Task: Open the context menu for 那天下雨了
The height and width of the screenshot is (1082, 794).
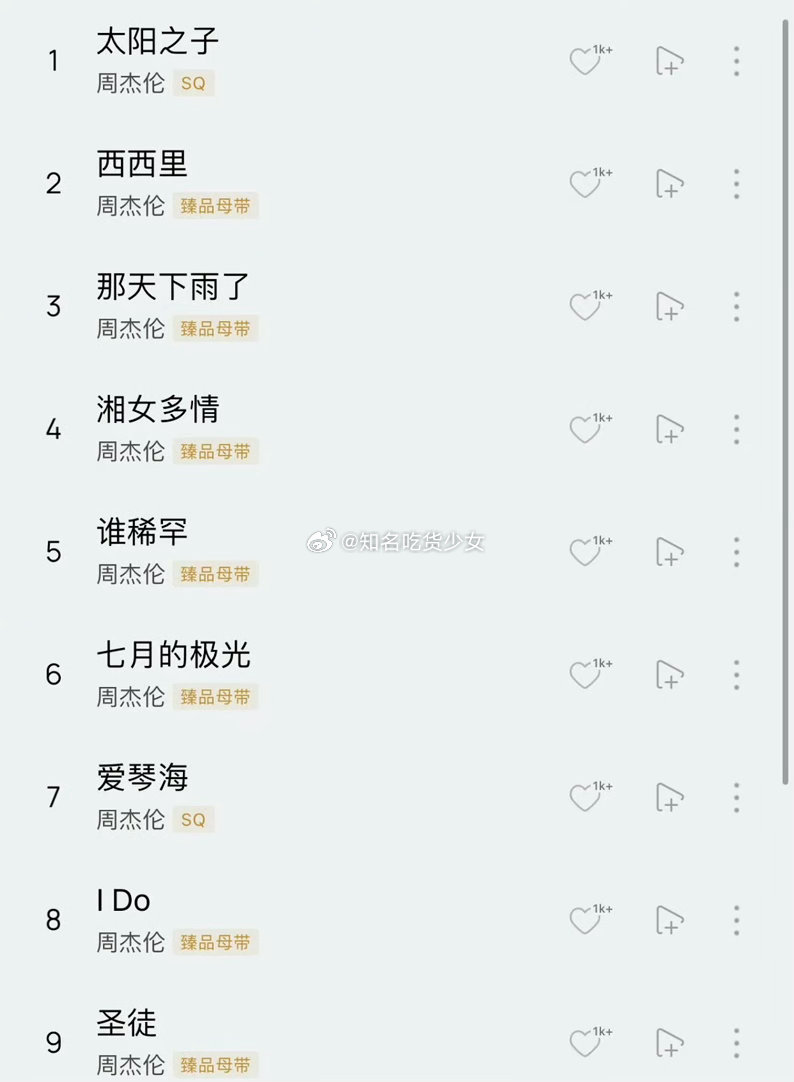Action: pyautogui.click(x=736, y=307)
